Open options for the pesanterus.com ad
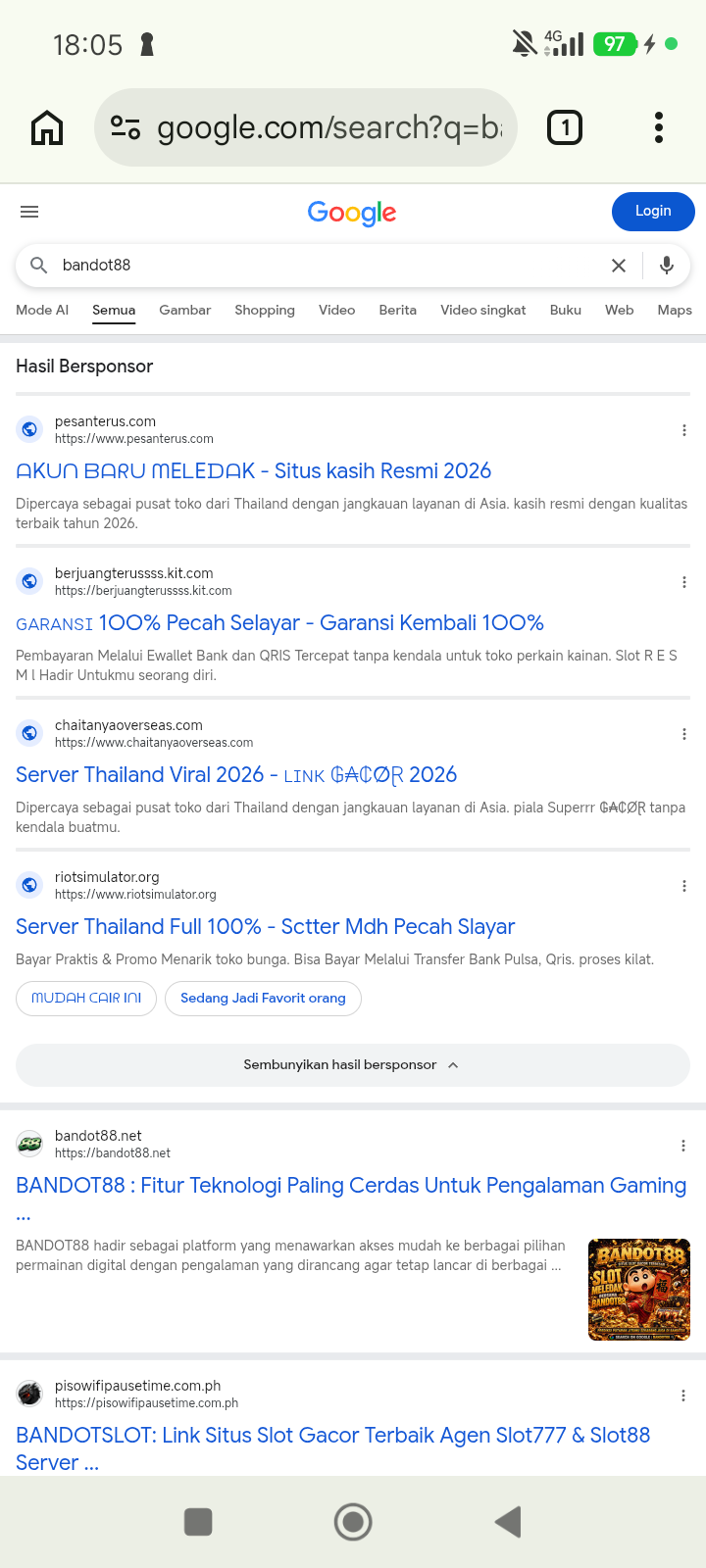 coord(684,430)
